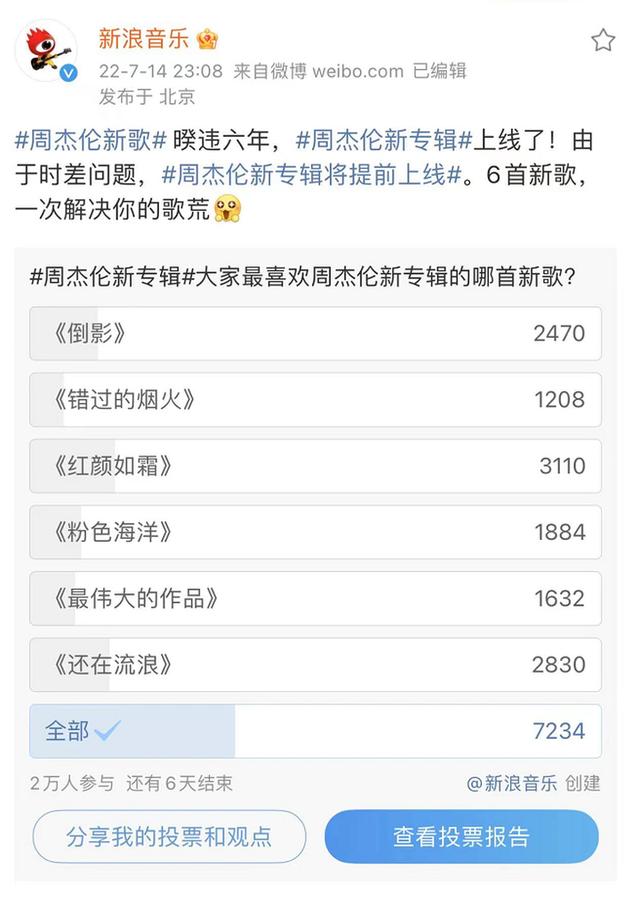This screenshot has height=900, width=640.
Task: Tap 分享我的投票和观点 button
Action: pos(169,837)
